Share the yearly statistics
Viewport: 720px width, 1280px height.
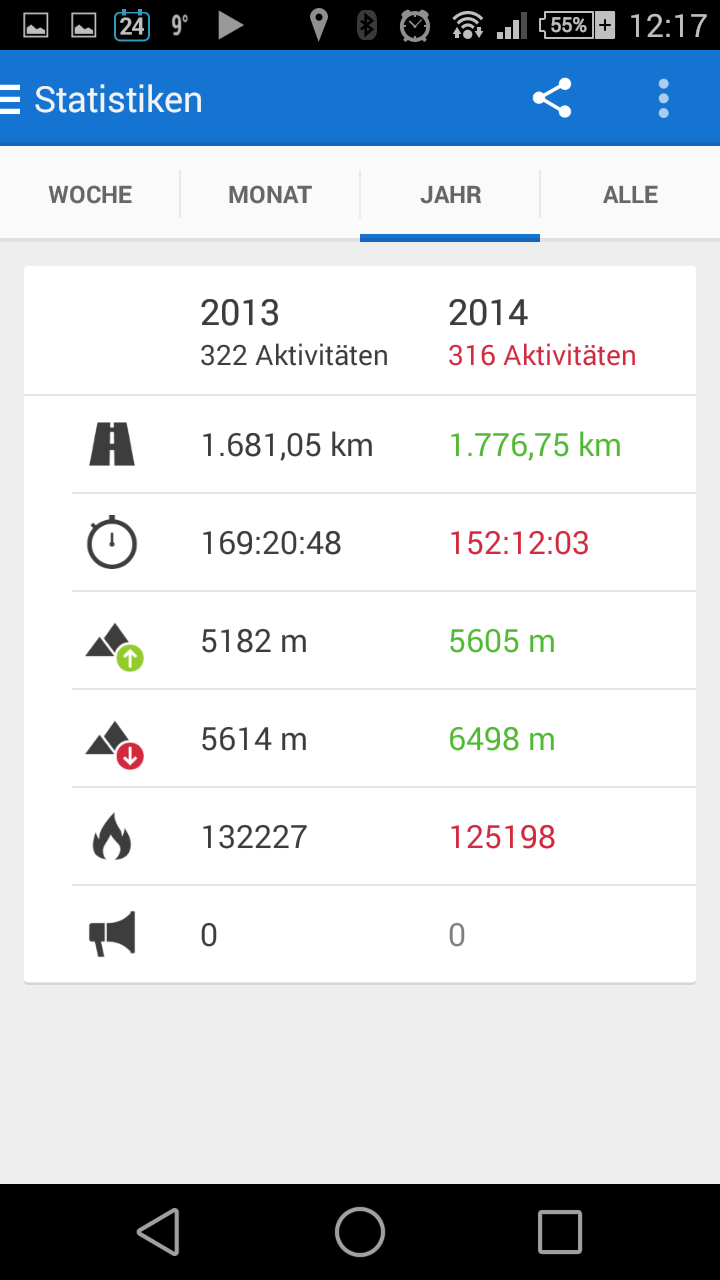point(552,99)
